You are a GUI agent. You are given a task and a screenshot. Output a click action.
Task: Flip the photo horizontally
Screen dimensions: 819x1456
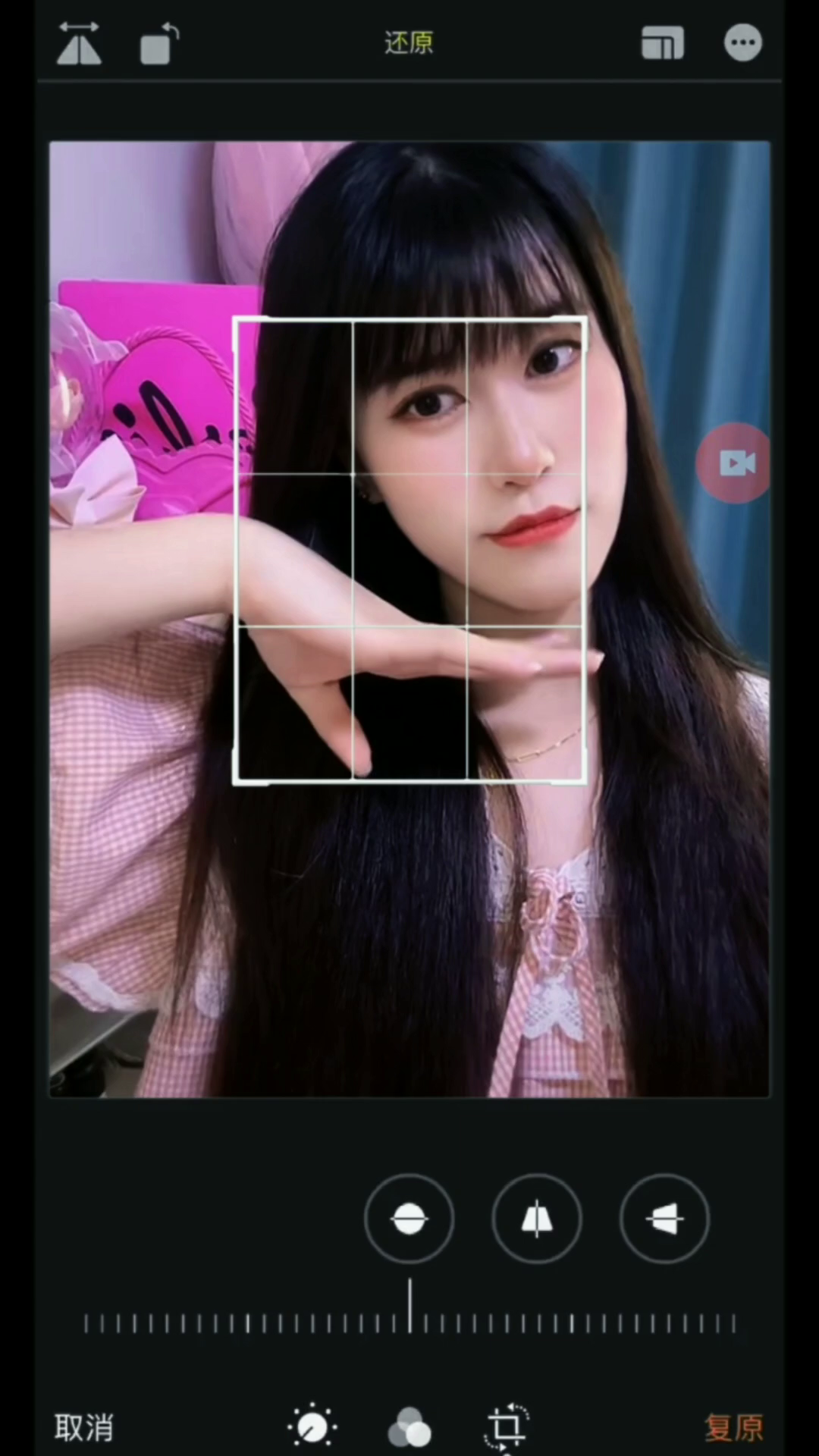click(79, 42)
